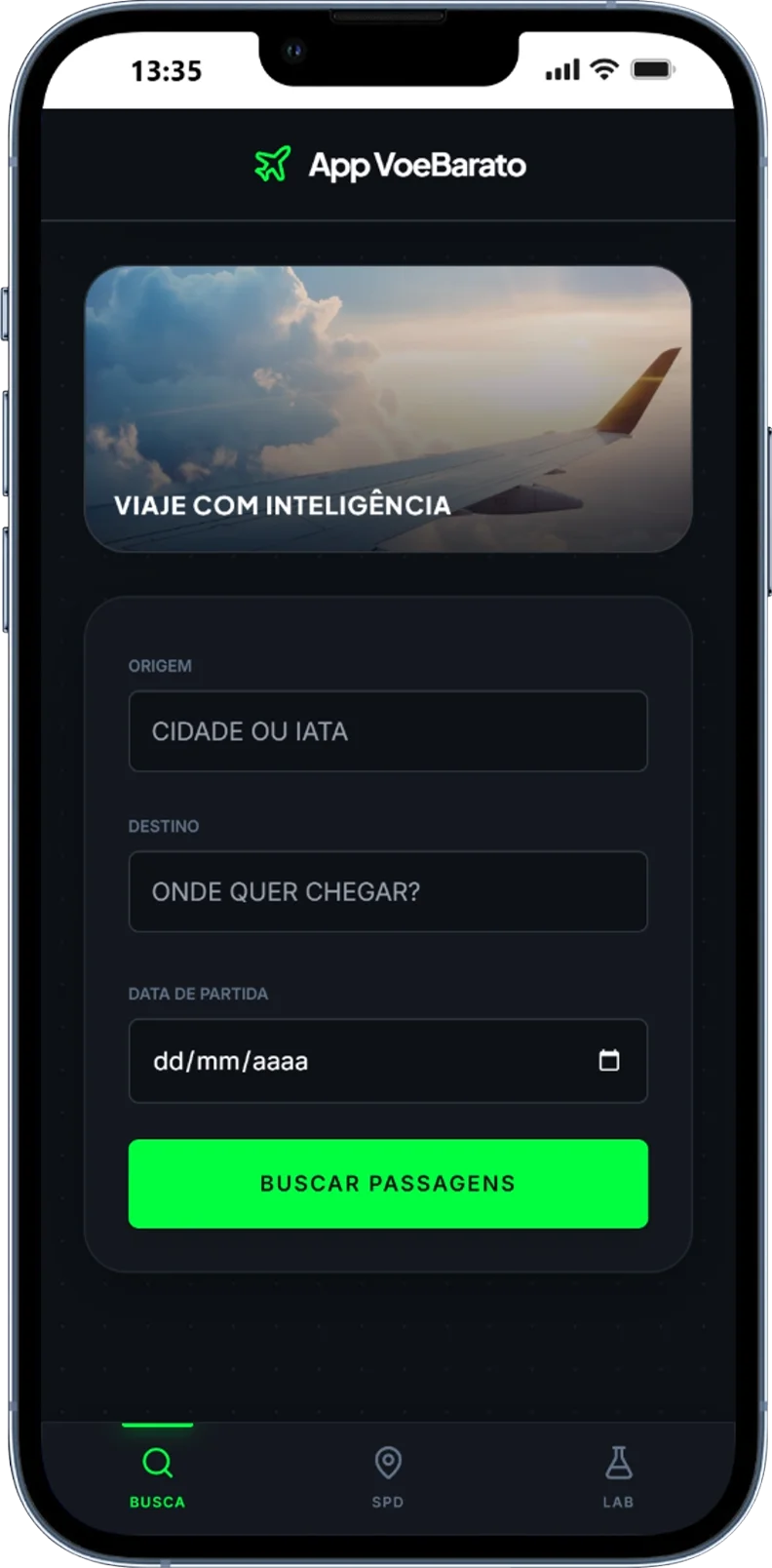Click the green airplane logo icon
The width and height of the screenshot is (772, 1568).
point(271,164)
